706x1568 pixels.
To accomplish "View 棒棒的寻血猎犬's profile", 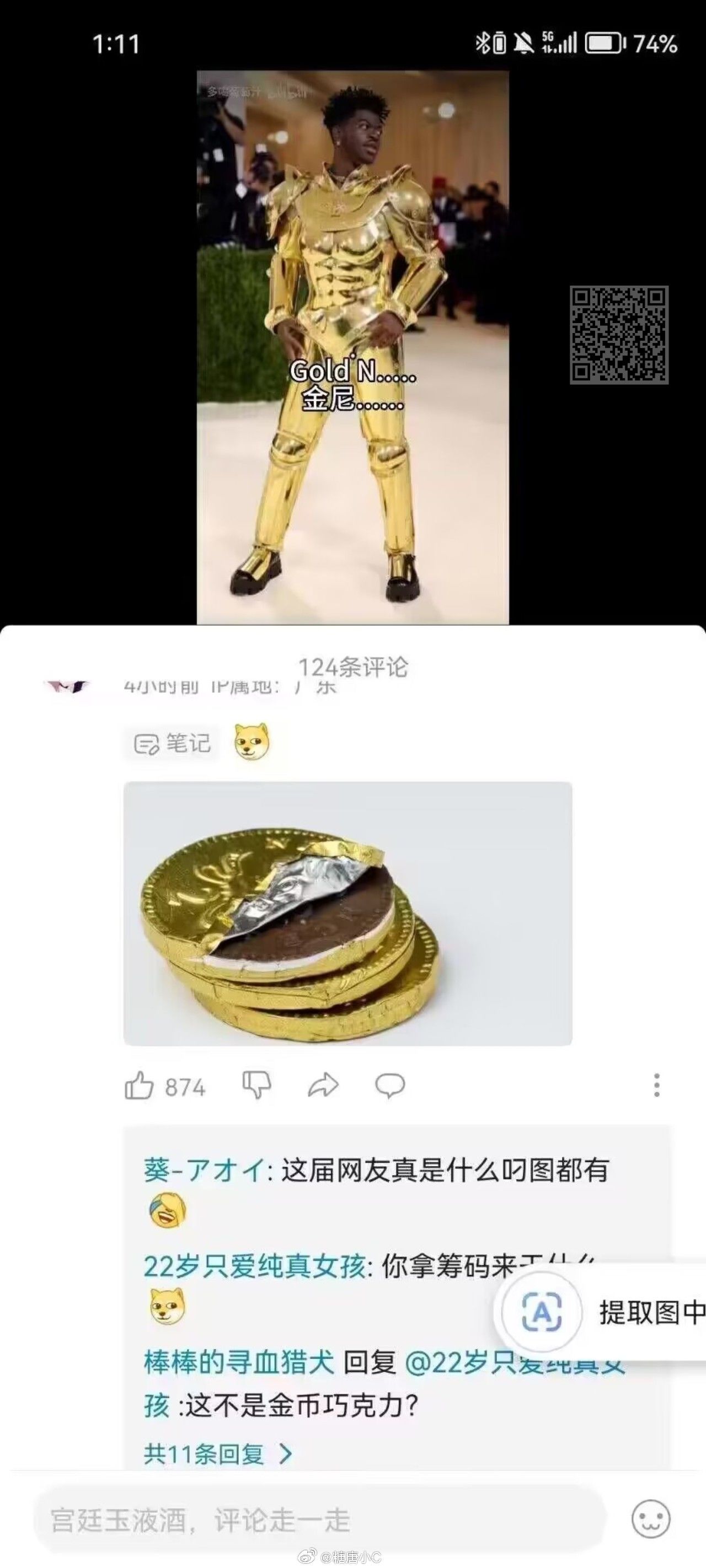I will point(239,1362).
